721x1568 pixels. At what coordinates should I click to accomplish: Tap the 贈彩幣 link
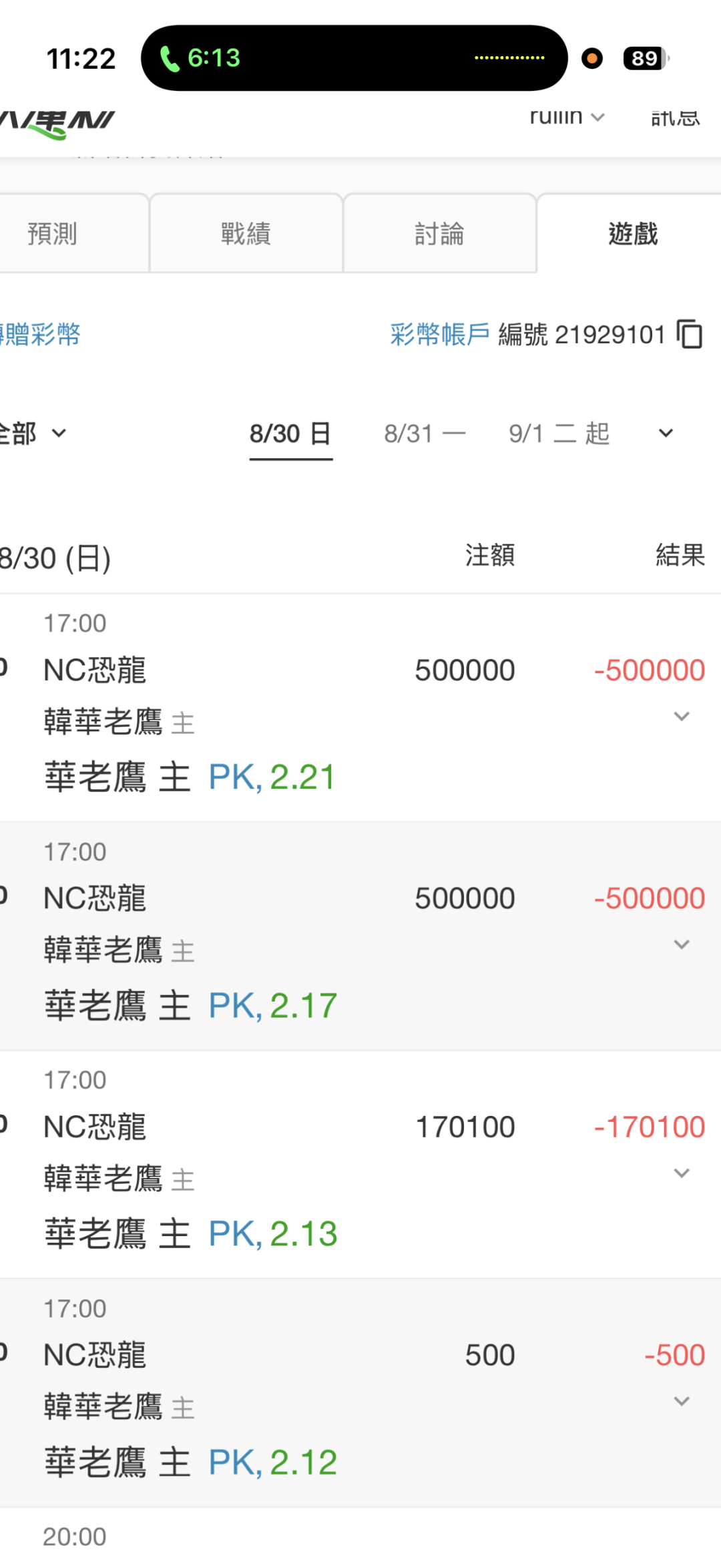(x=40, y=334)
